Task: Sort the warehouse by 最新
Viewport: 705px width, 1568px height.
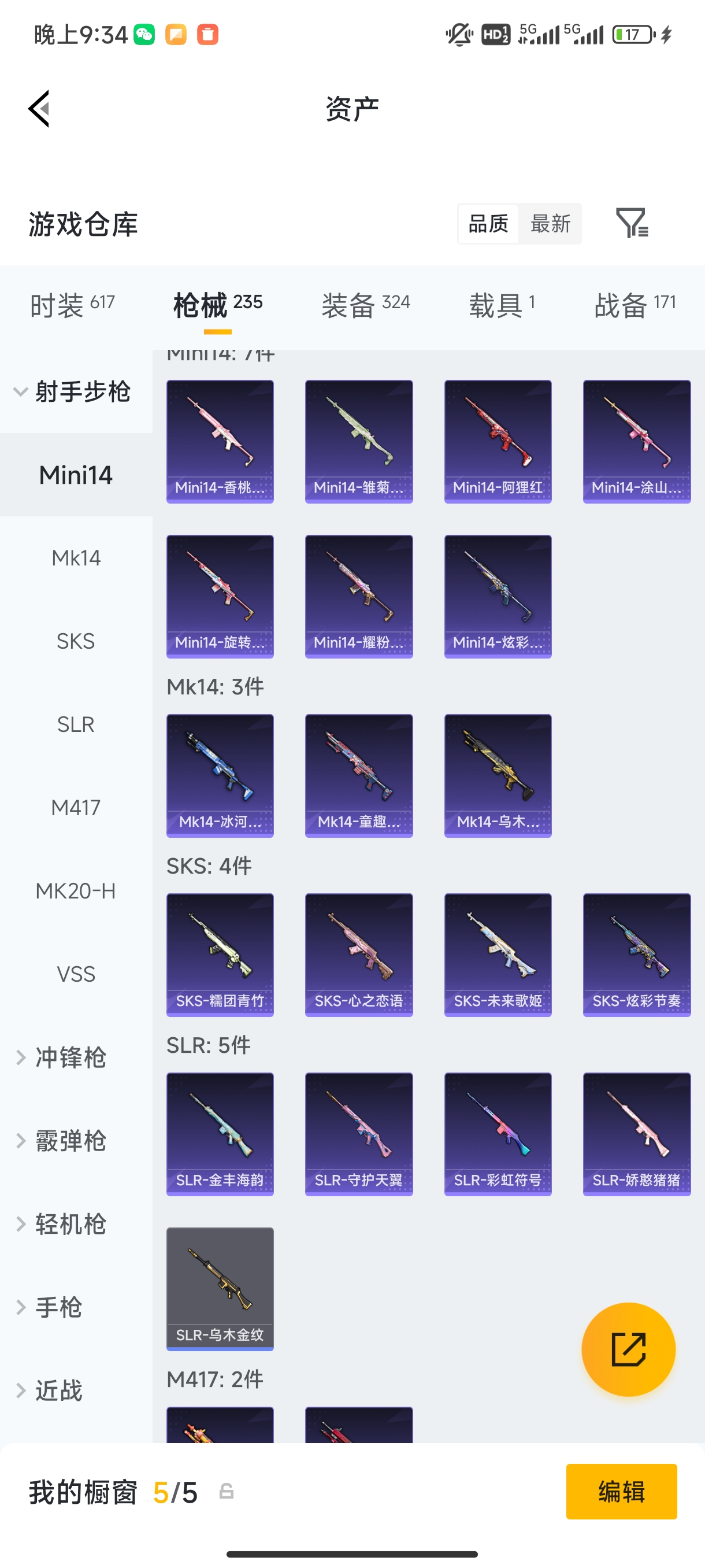Action: 550,224
